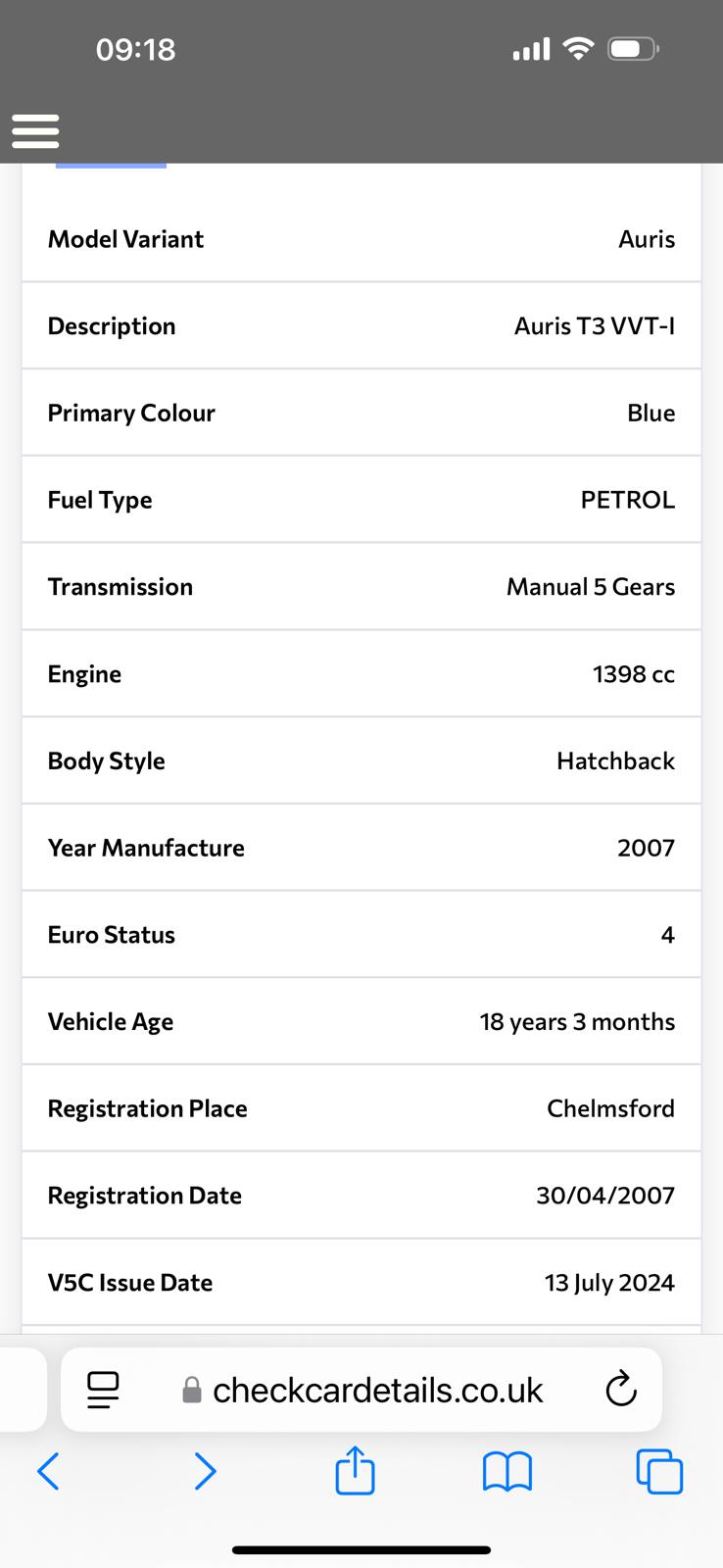Reload the current page
The image size is (723, 1568).
pos(621,1390)
